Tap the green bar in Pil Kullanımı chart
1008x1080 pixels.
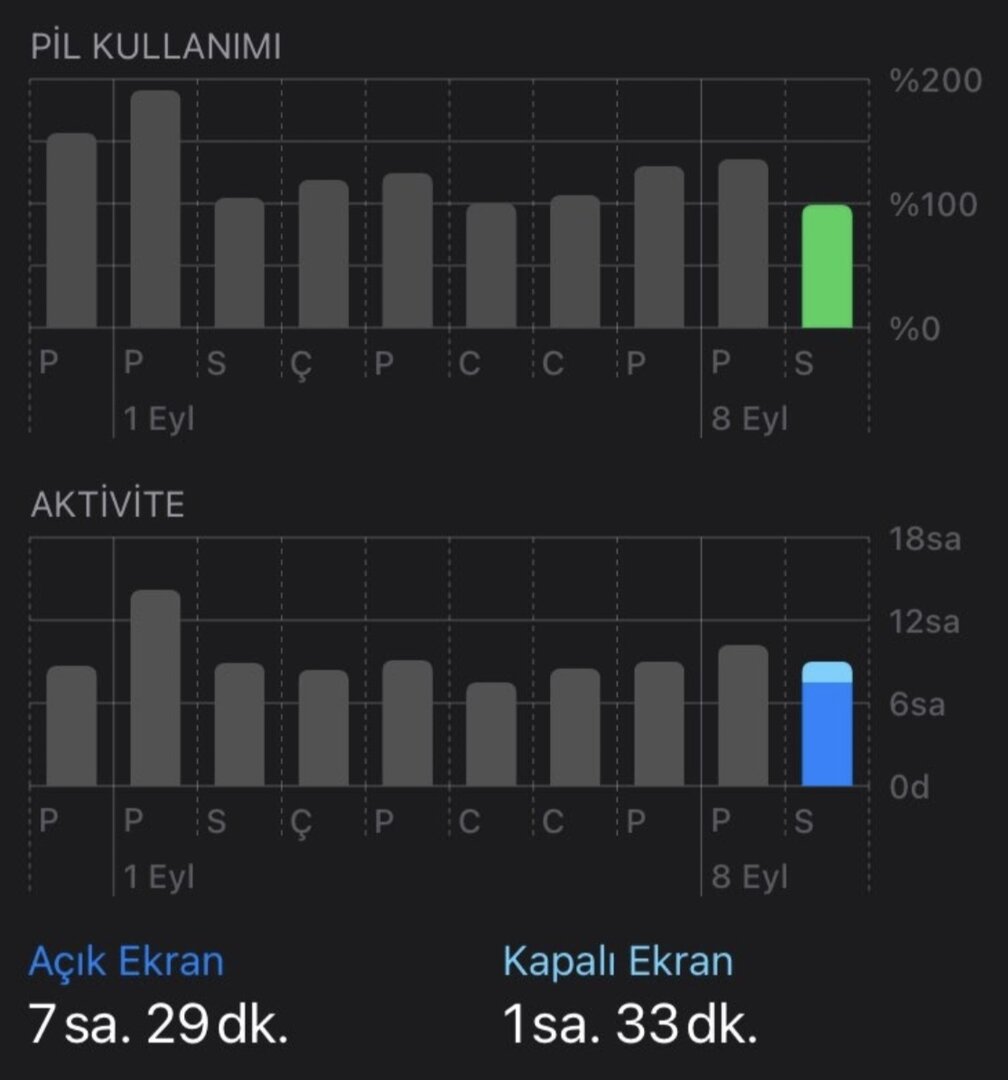827,267
